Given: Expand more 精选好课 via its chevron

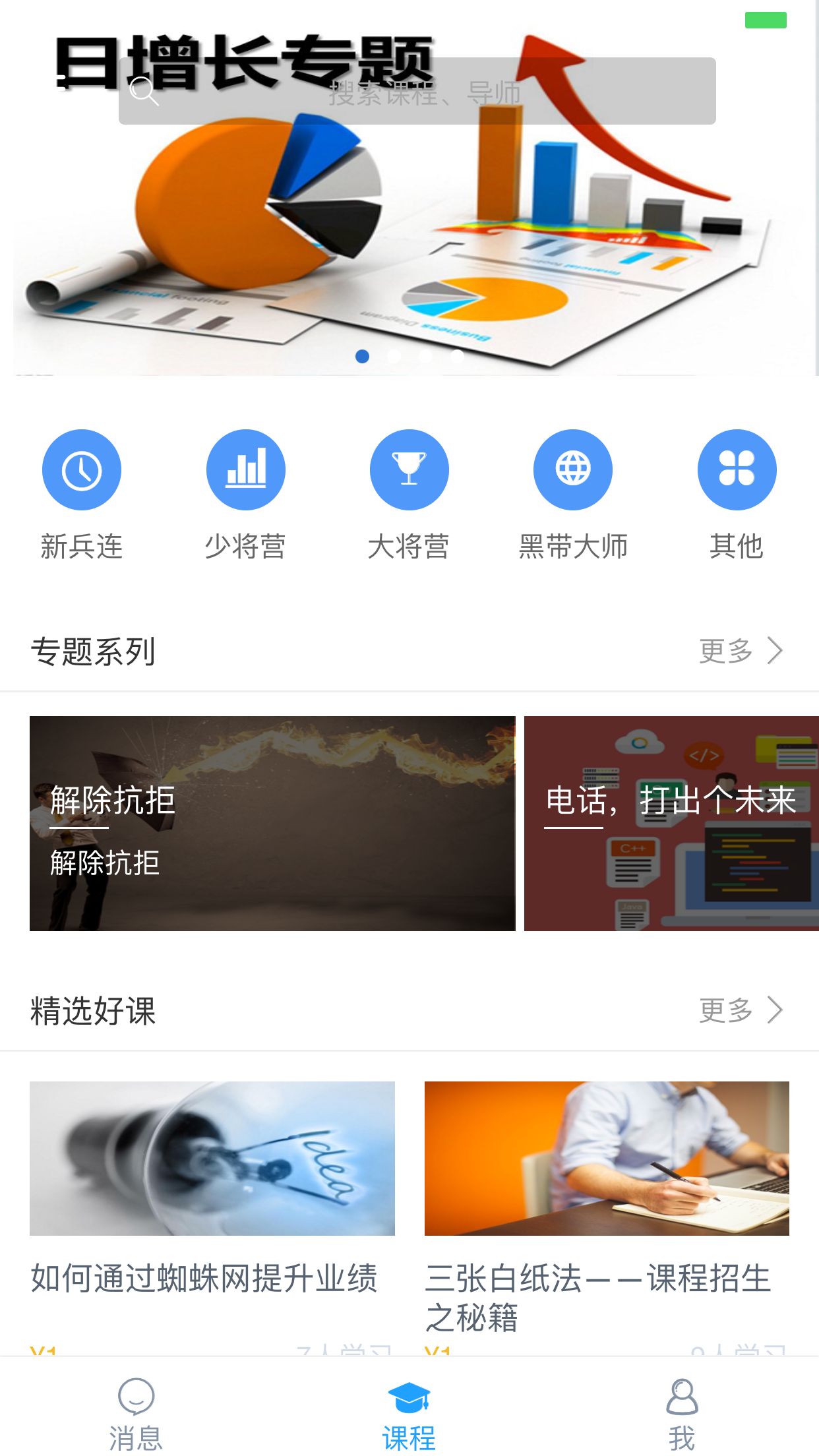Looking at the screenshot, I should point(773,1010).
